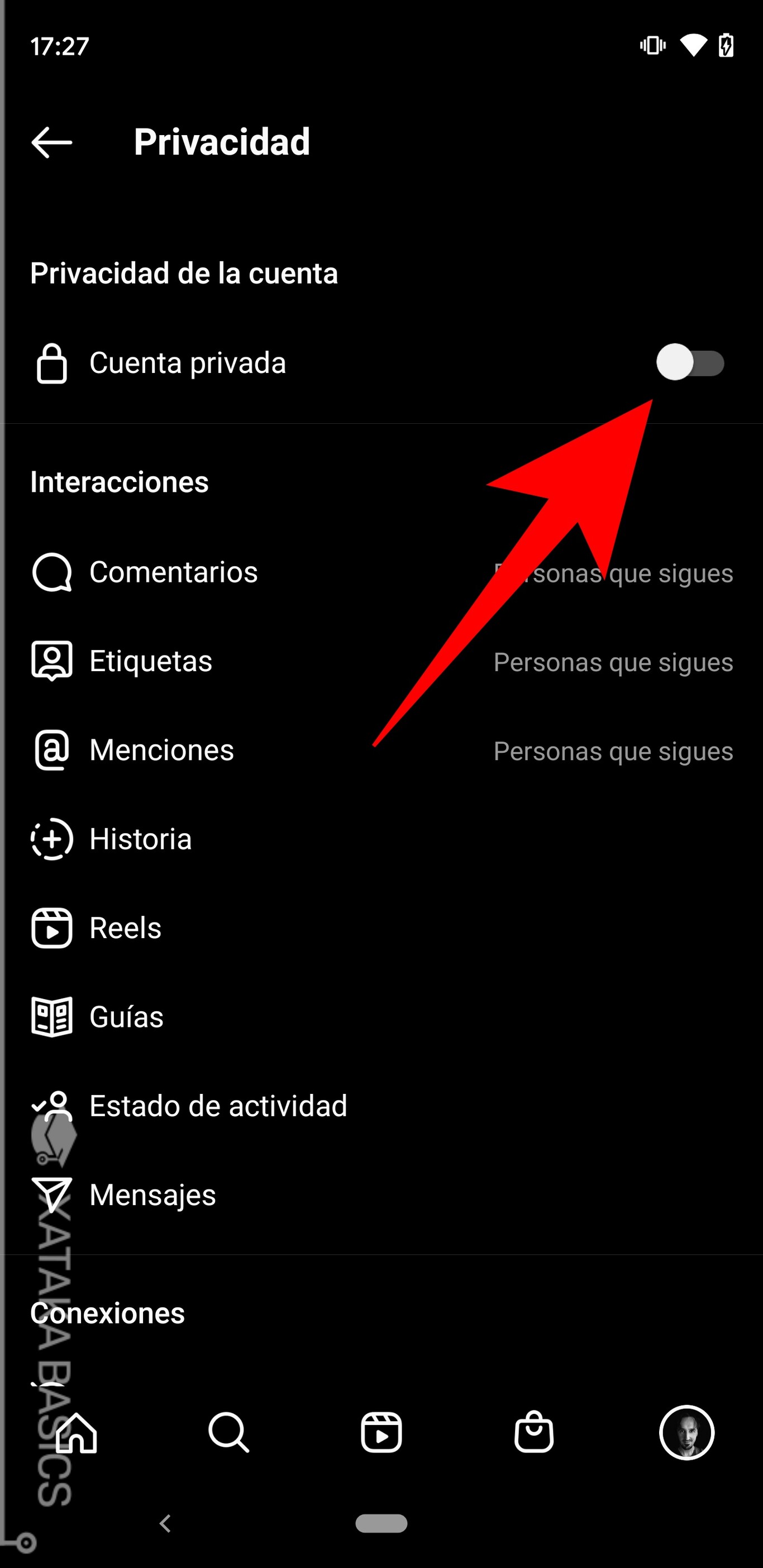Screen dimensions: 763x1568
Task: Open Reels privacy options
Action: point(381,928)
